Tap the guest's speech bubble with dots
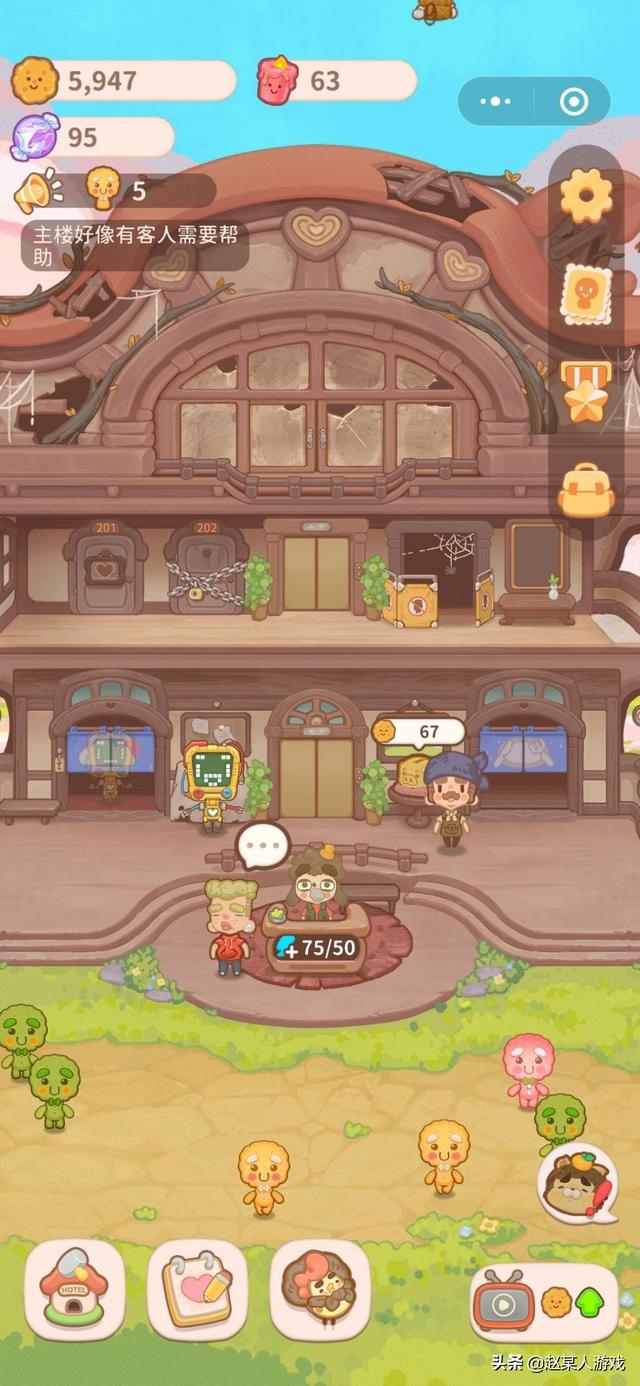 click(263, 847)
